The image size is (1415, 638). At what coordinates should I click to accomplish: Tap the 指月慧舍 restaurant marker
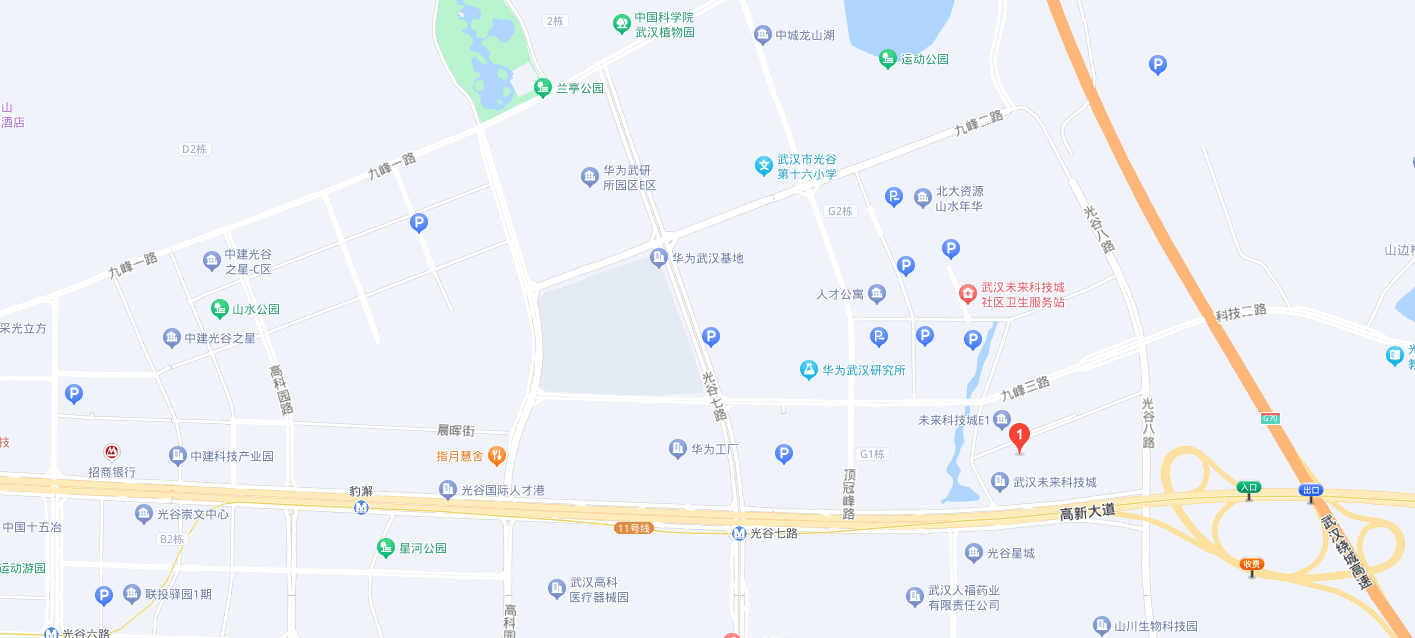(x=496, y=456)
